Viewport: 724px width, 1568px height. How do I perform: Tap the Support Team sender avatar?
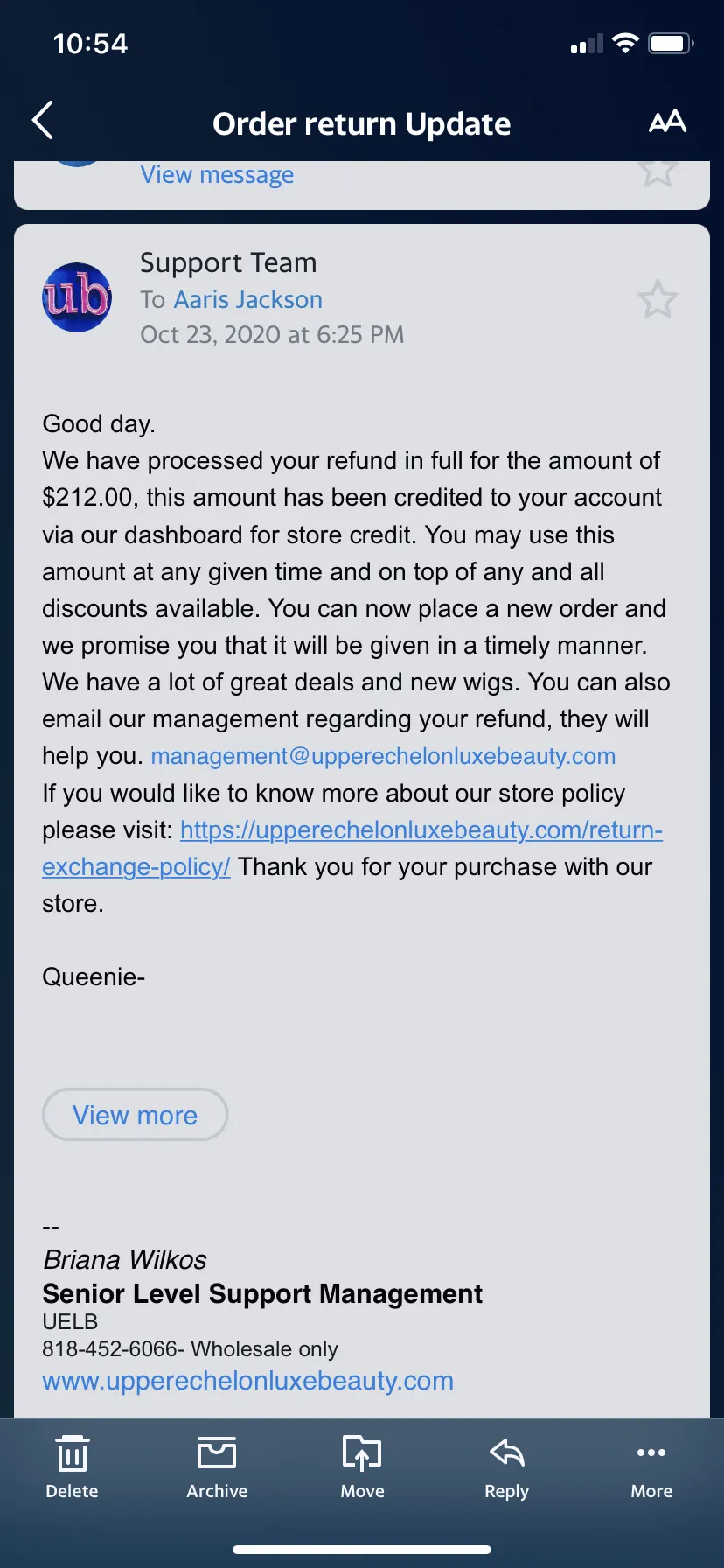[77, 297]
